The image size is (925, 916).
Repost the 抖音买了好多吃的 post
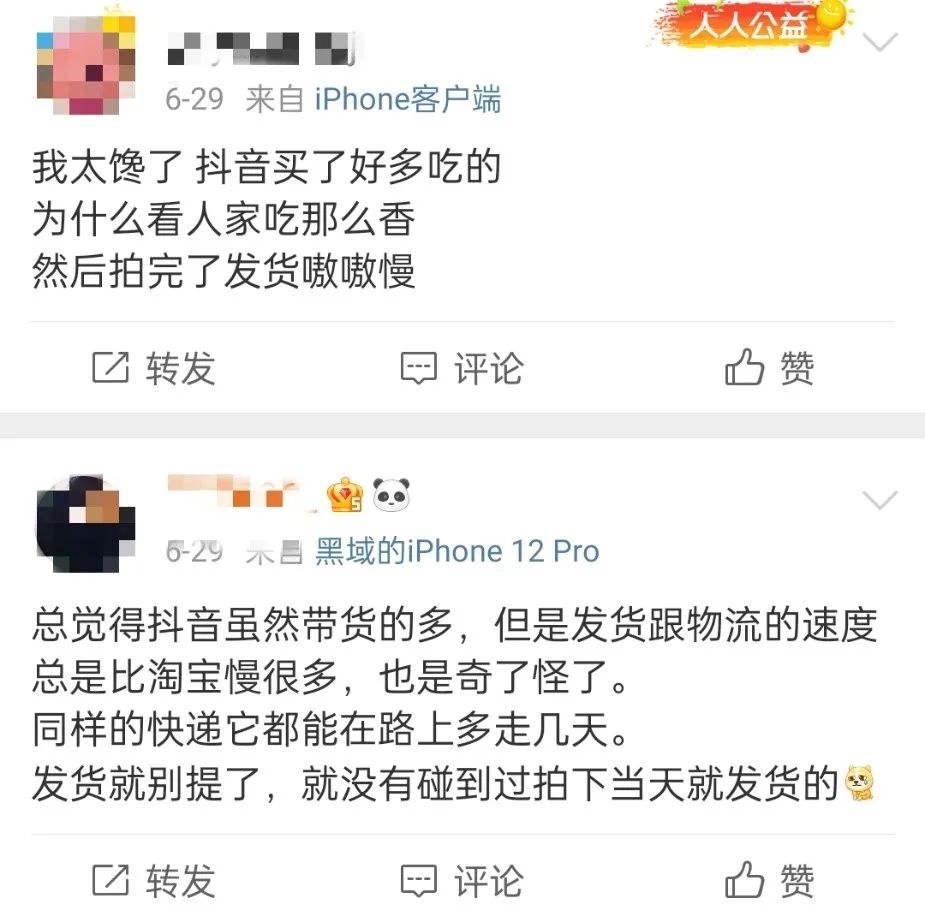pos(153,368)
